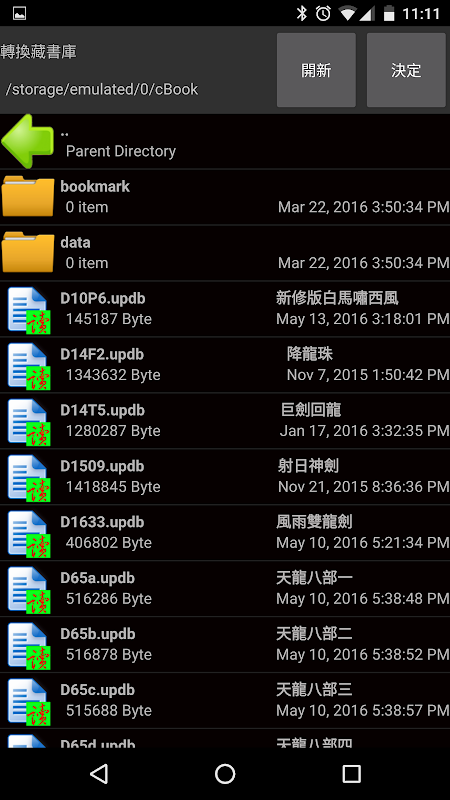Open the bookmark folder

pyautogui.click(x=225, y=197)
